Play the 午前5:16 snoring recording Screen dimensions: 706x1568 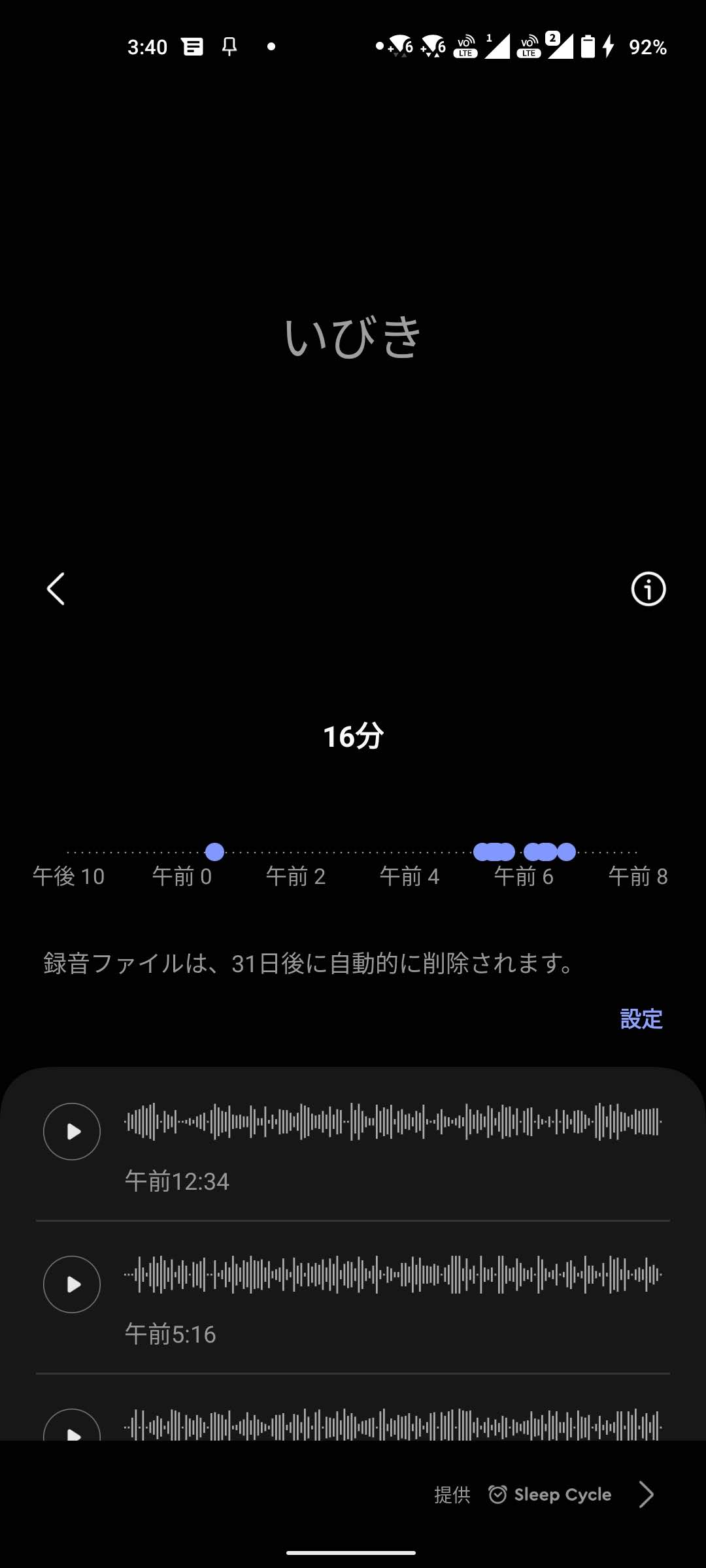click(x=72, y=1284)
